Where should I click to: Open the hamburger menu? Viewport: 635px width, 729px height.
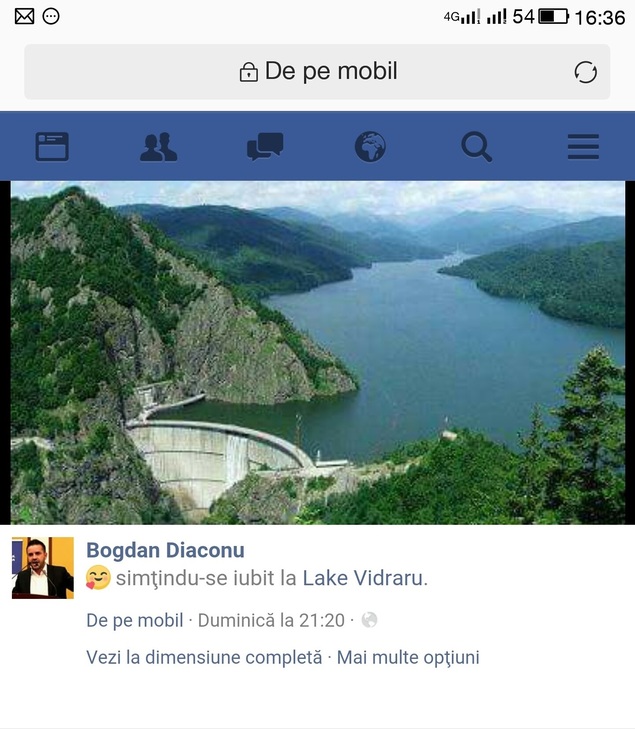coord(583,147)
